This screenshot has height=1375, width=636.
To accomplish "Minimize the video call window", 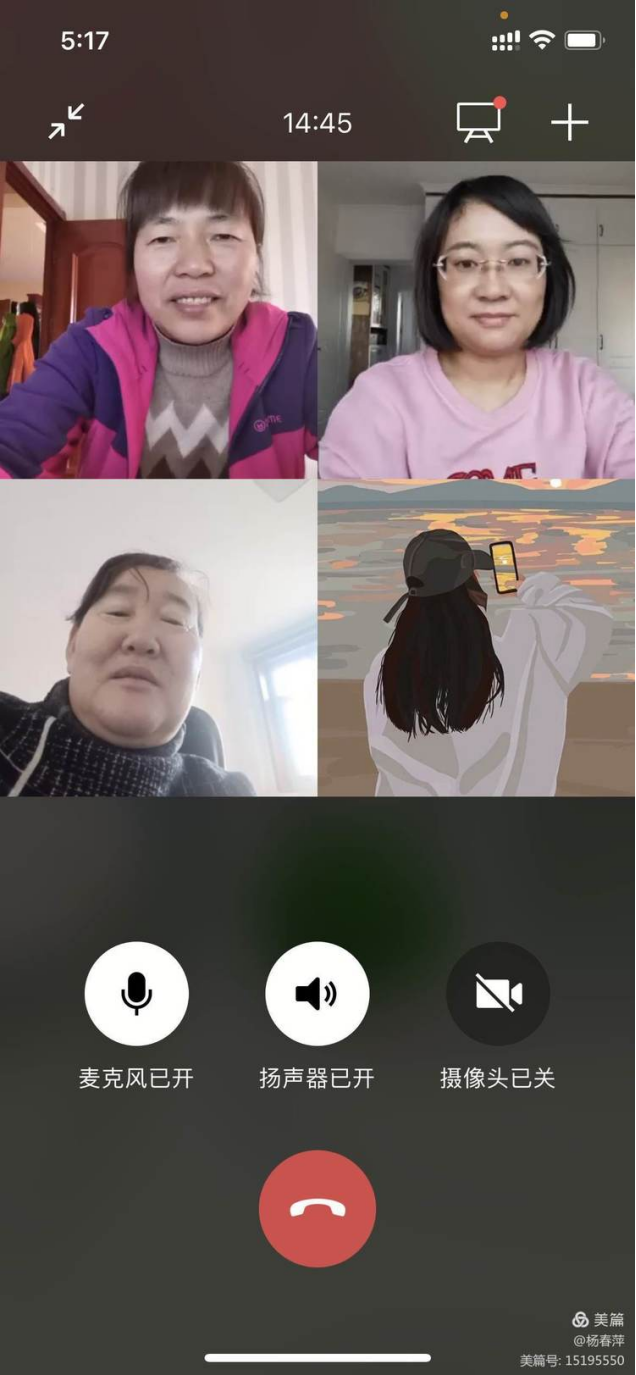I will click(66, 122).
